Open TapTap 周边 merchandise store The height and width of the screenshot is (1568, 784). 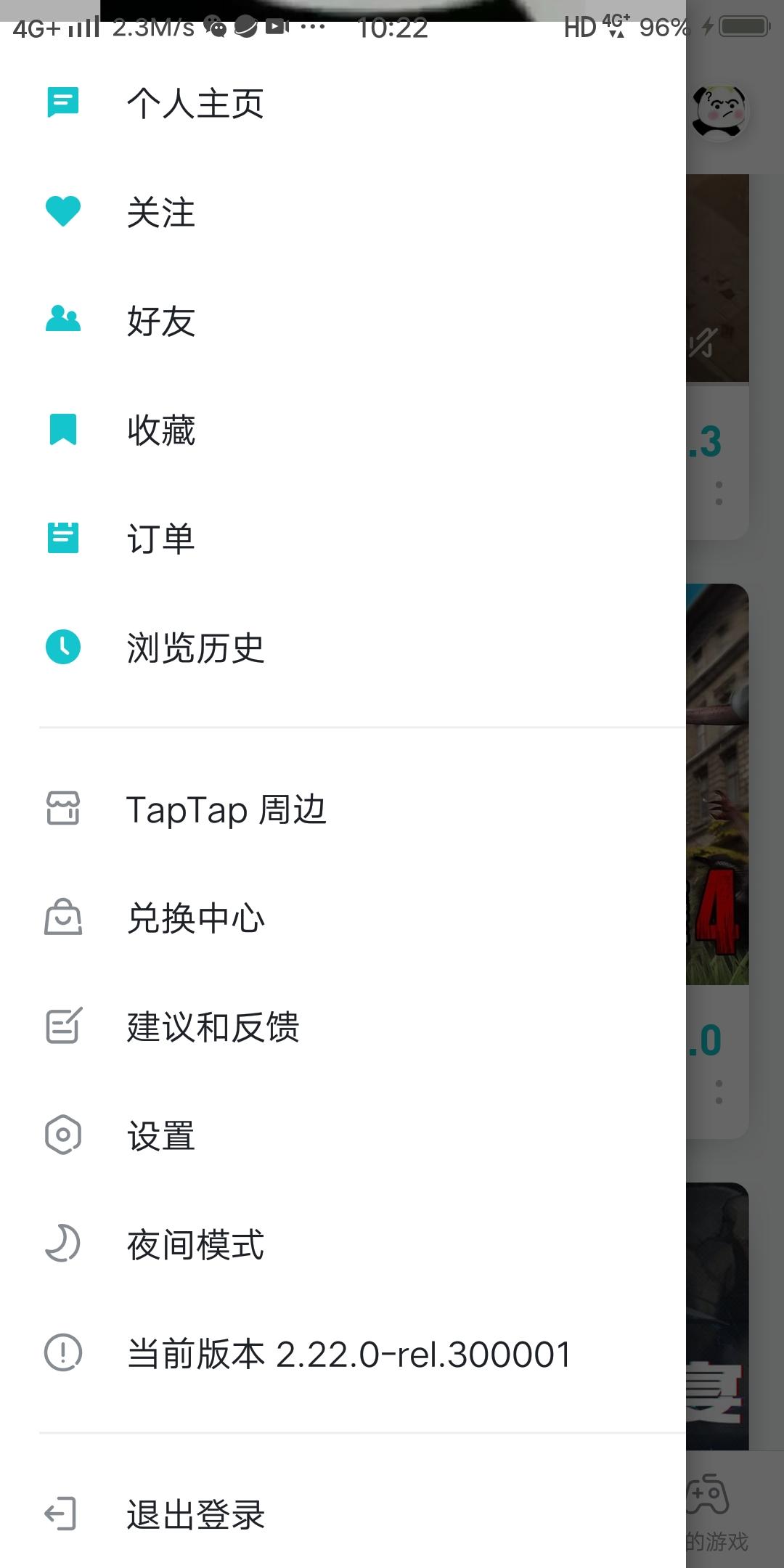click(226, 809)
